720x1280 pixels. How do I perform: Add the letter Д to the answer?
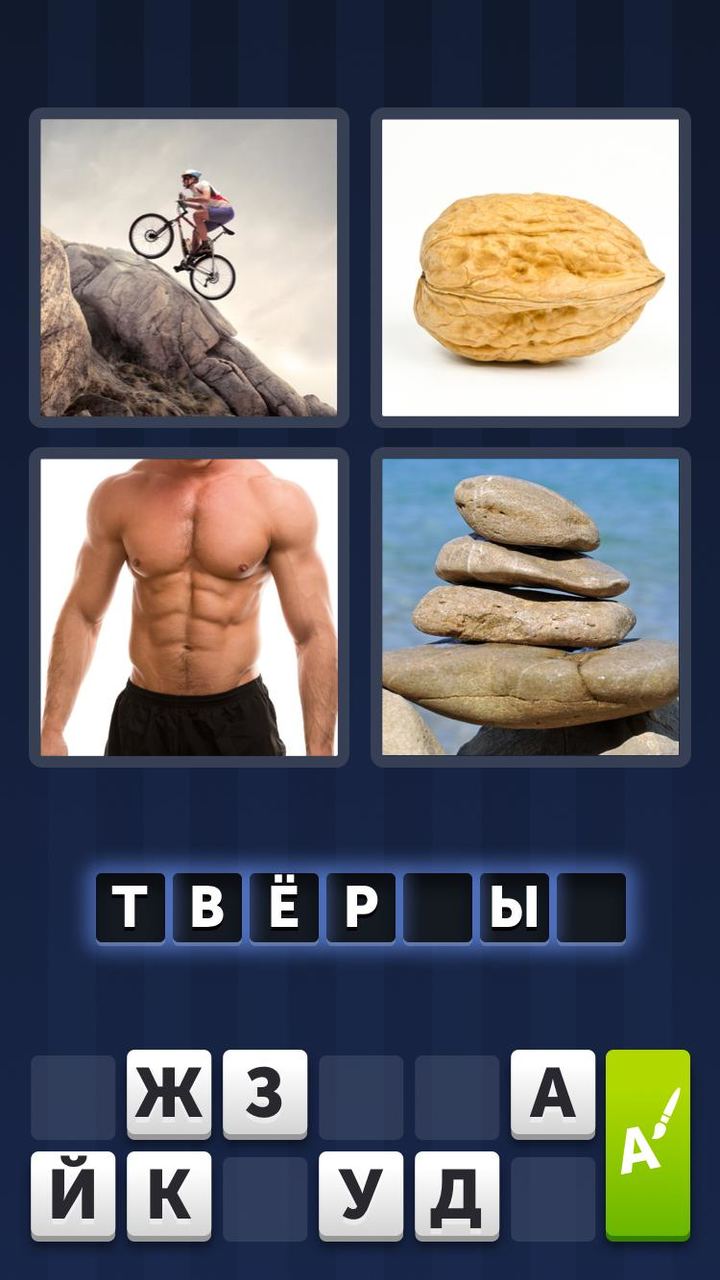click(457, 1196)
